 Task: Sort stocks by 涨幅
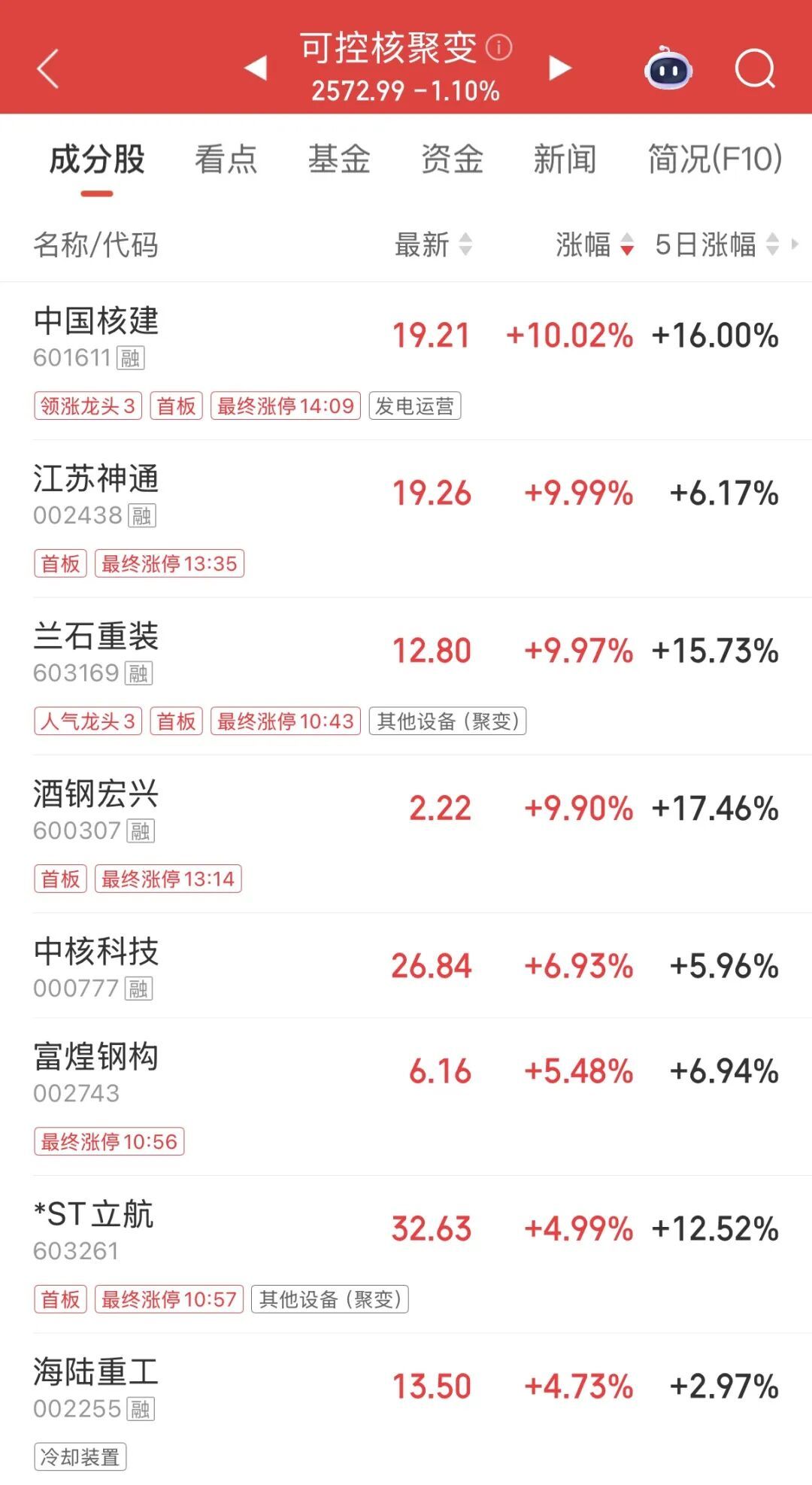(x=594, y=244)
